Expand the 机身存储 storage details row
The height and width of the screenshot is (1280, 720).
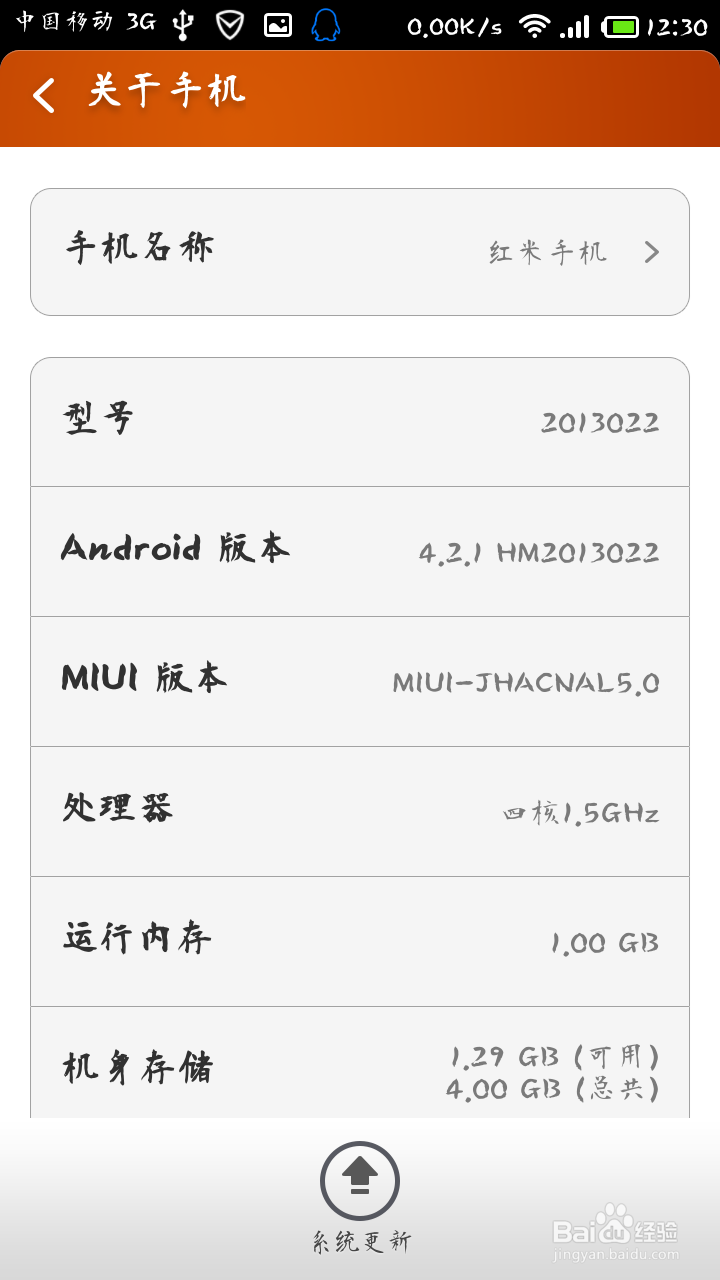pyautogui.click(x=360, y=1068)
